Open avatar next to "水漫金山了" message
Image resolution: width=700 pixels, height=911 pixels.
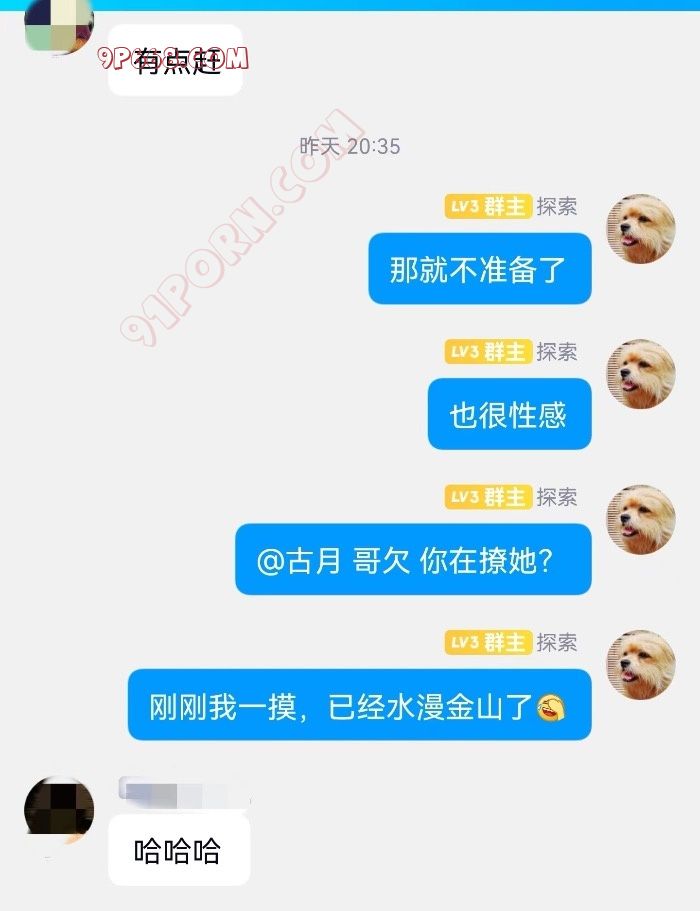[x=641, y=664]
